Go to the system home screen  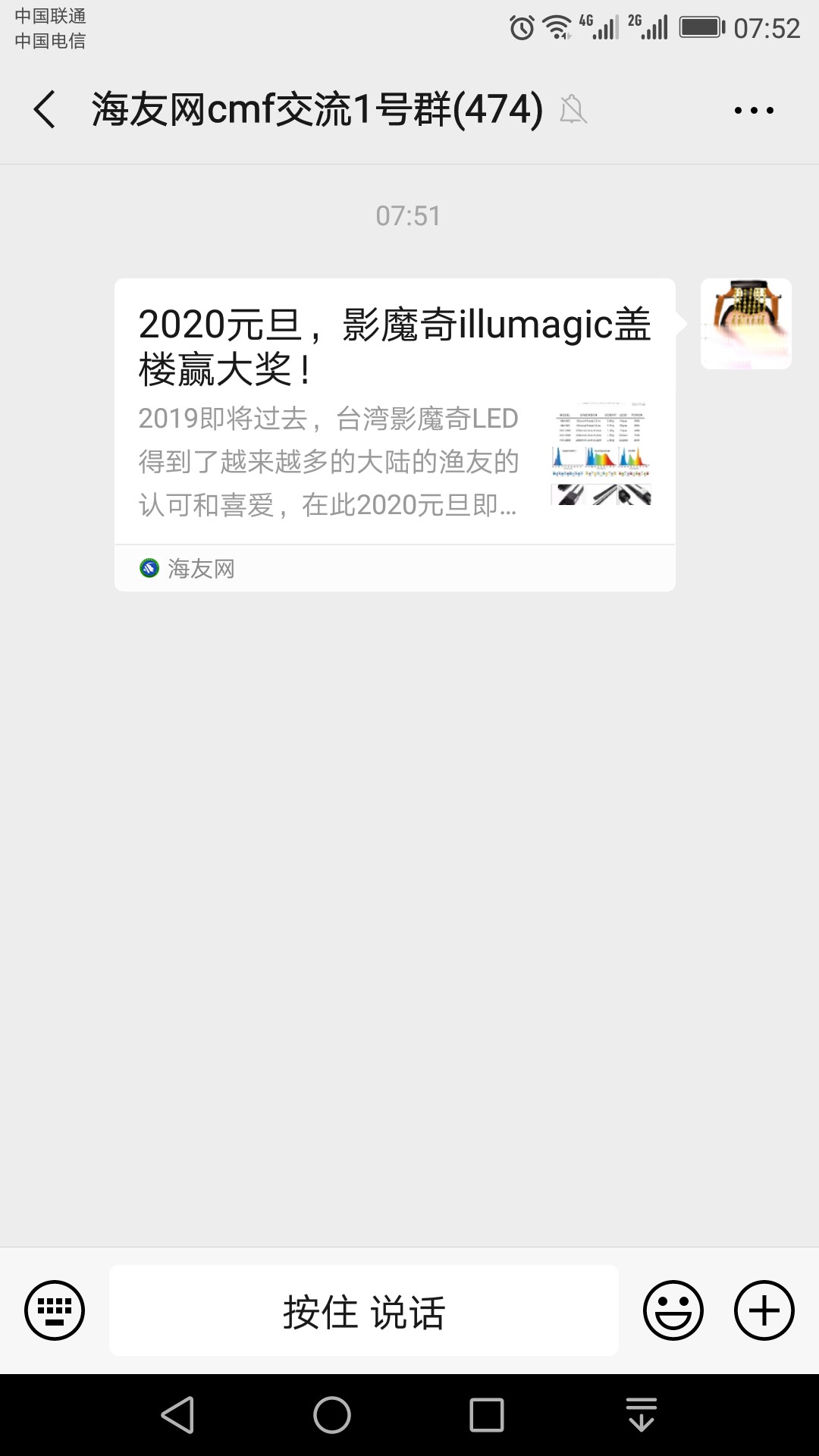coord(332,1415)
